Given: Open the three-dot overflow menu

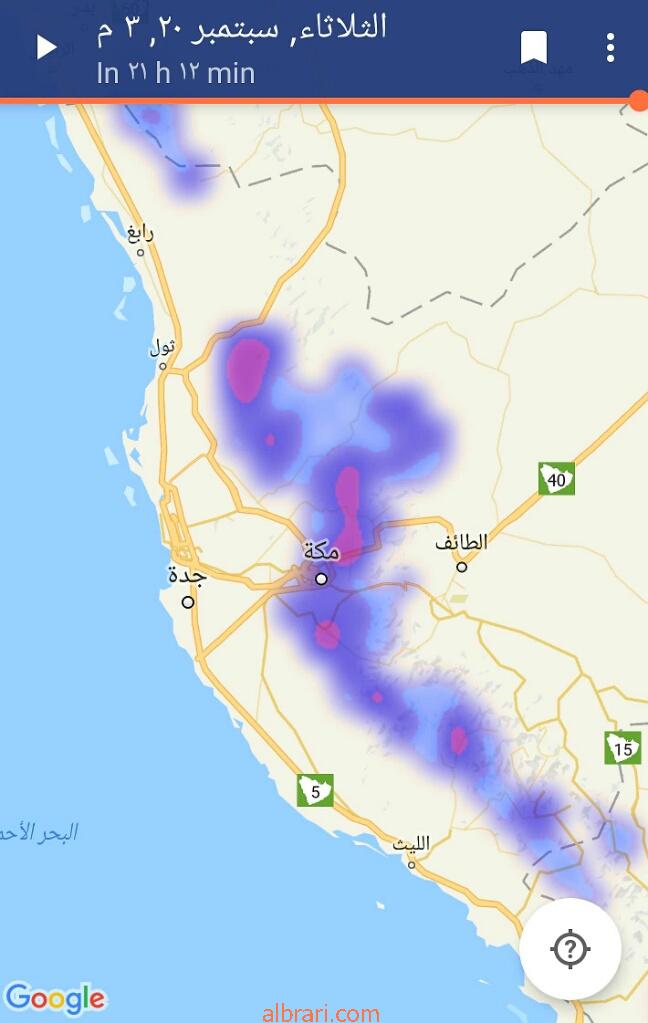Looking at the screenshot, I should coord(610,47).
